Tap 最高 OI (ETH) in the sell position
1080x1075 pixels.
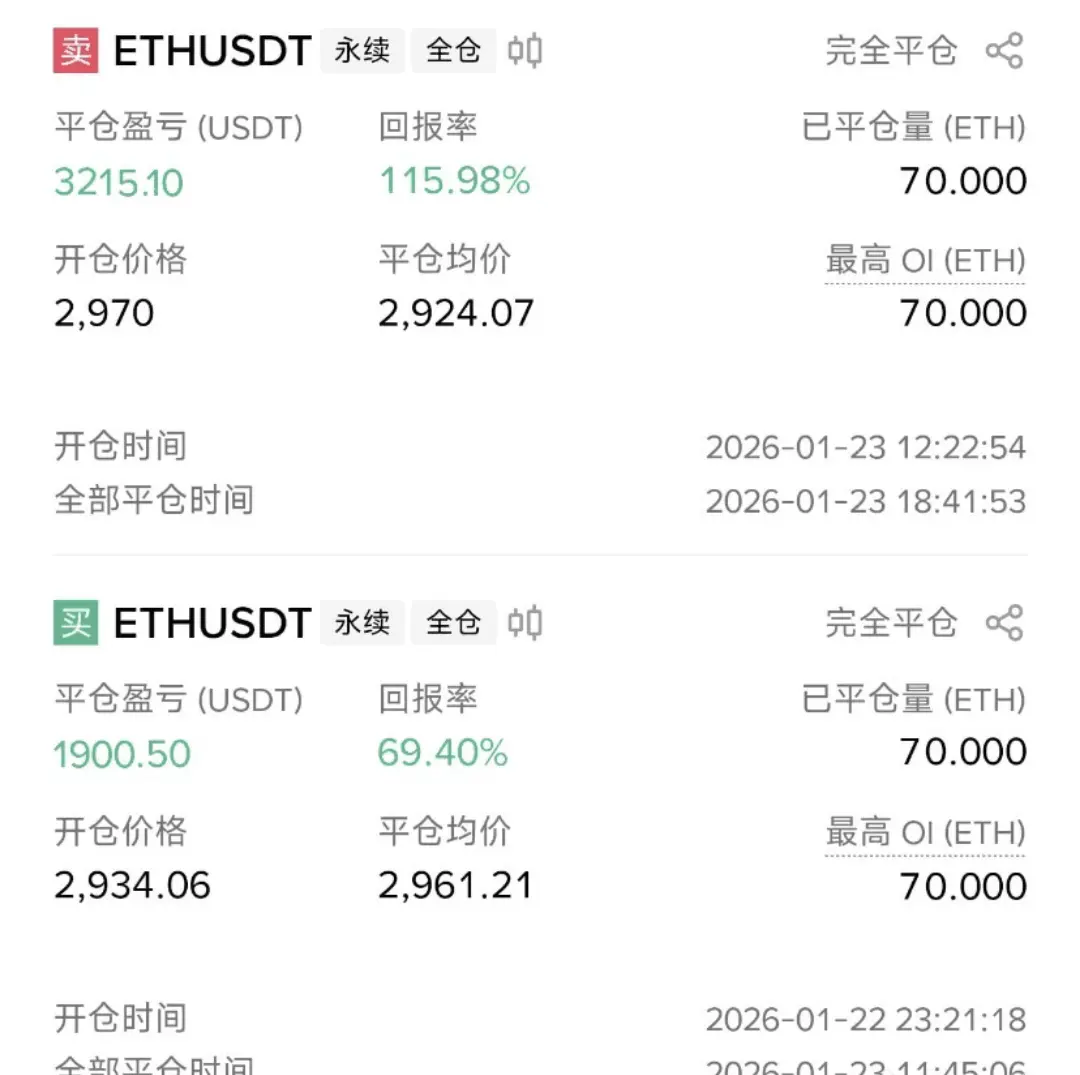[x=925, y=261]
